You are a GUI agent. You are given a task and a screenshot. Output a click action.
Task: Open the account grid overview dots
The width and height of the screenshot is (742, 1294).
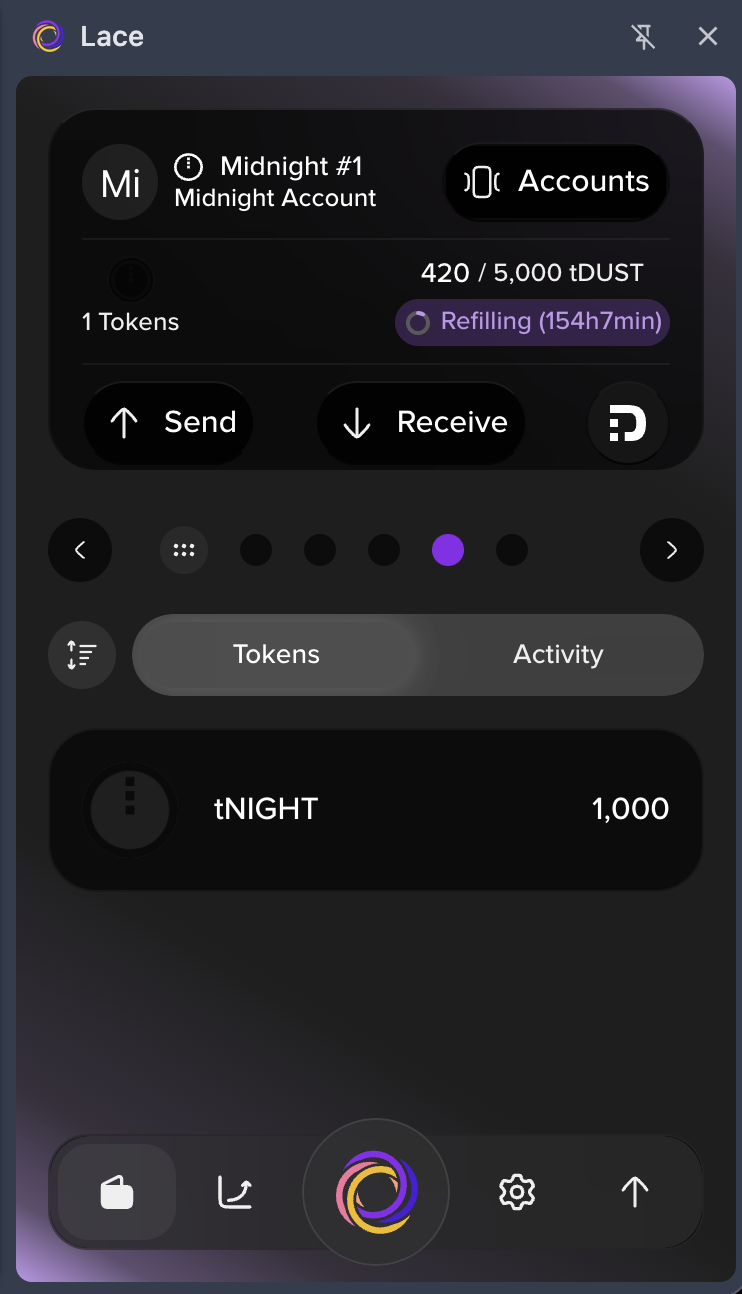coord(184,550)
